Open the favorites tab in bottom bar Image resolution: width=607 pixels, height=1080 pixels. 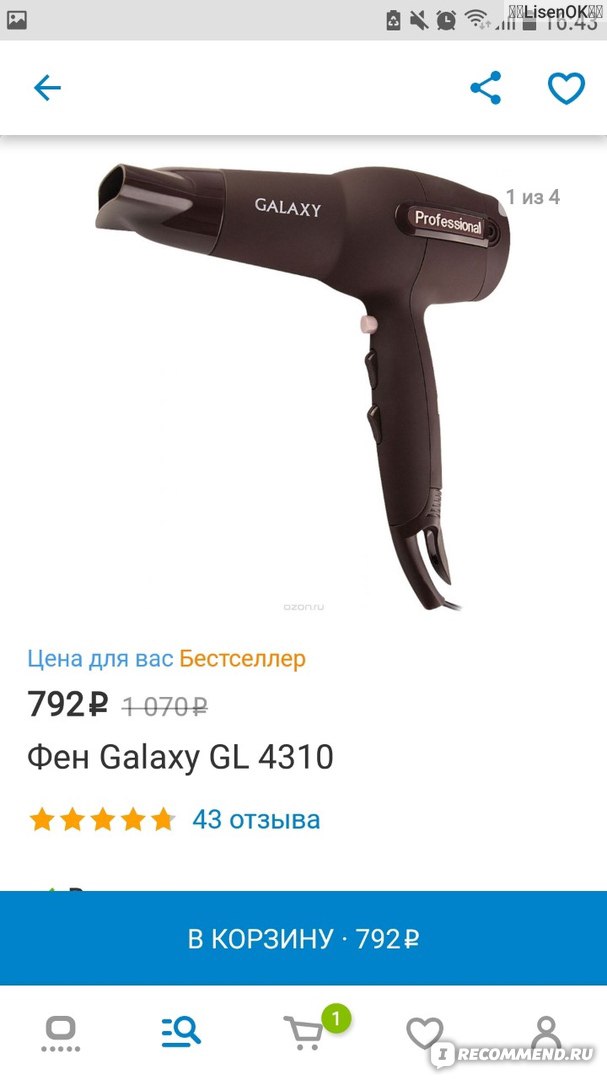point(424,1033)
